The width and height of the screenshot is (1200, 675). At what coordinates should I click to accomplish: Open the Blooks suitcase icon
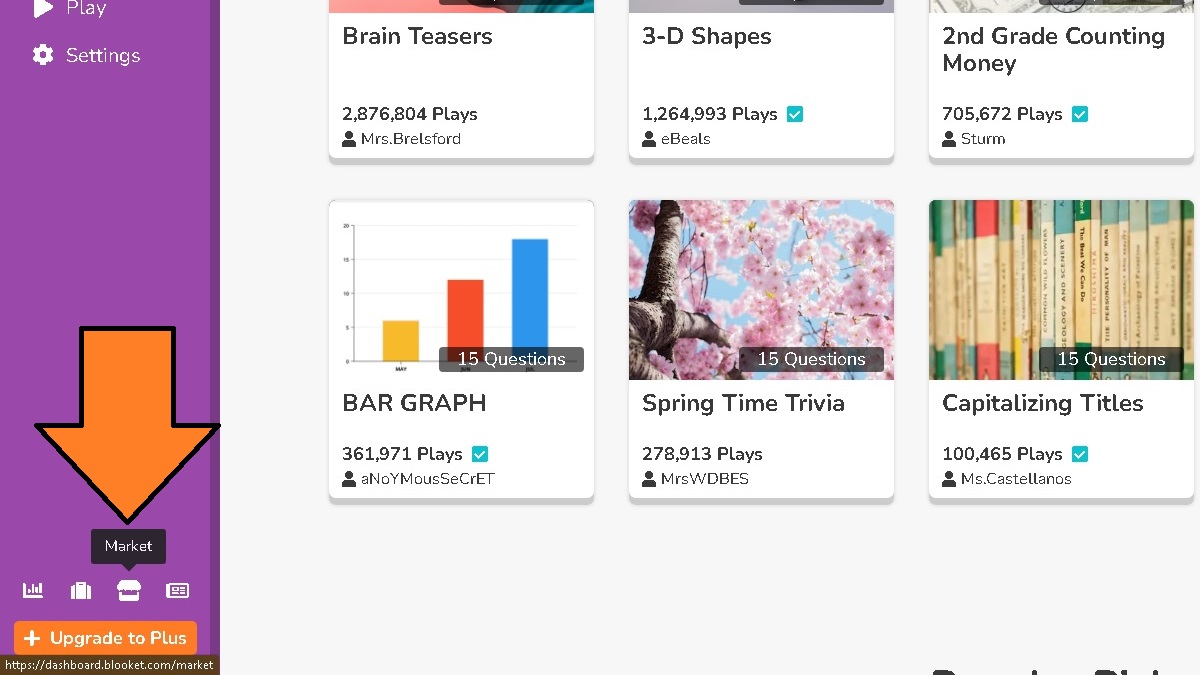(81, 591)
